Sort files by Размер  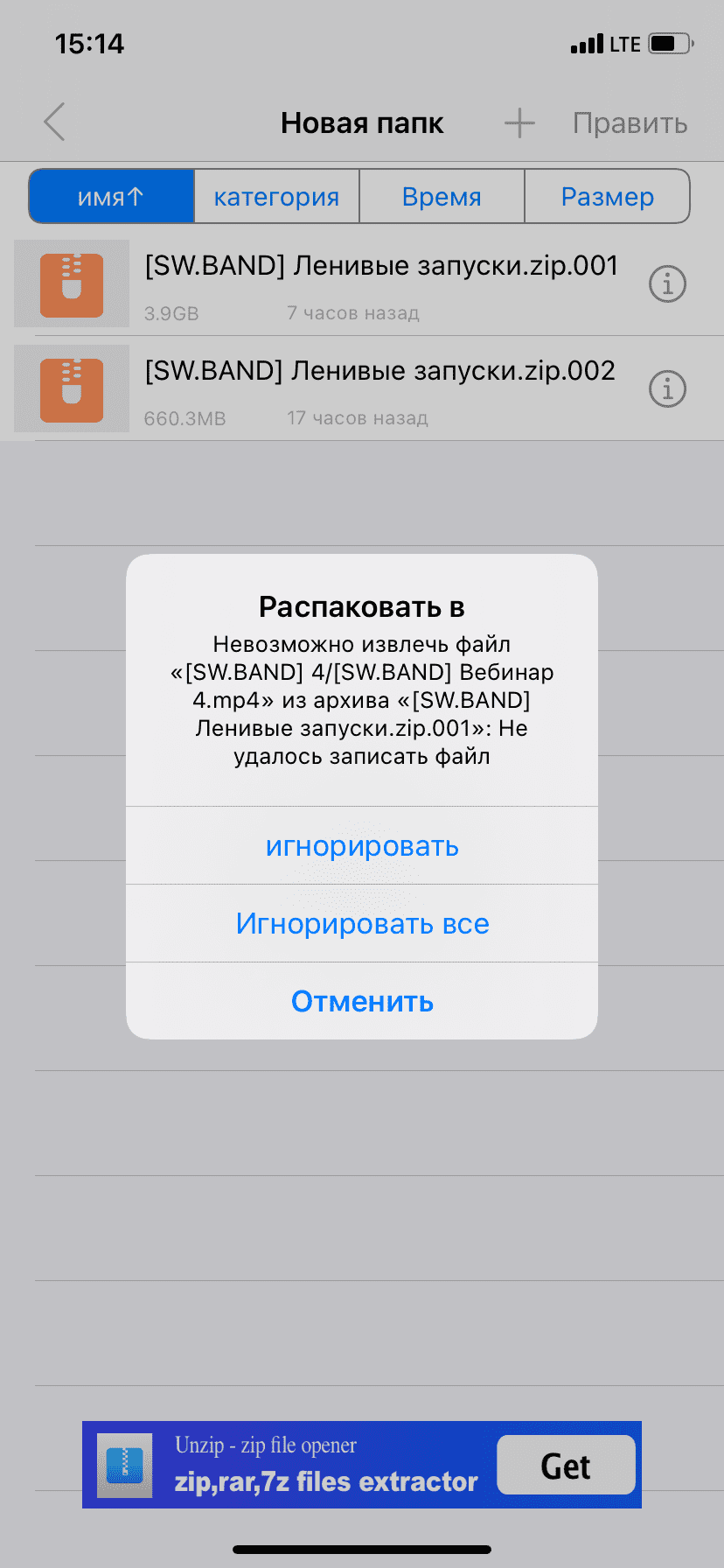pyautogui.click(x=607, y=197)
